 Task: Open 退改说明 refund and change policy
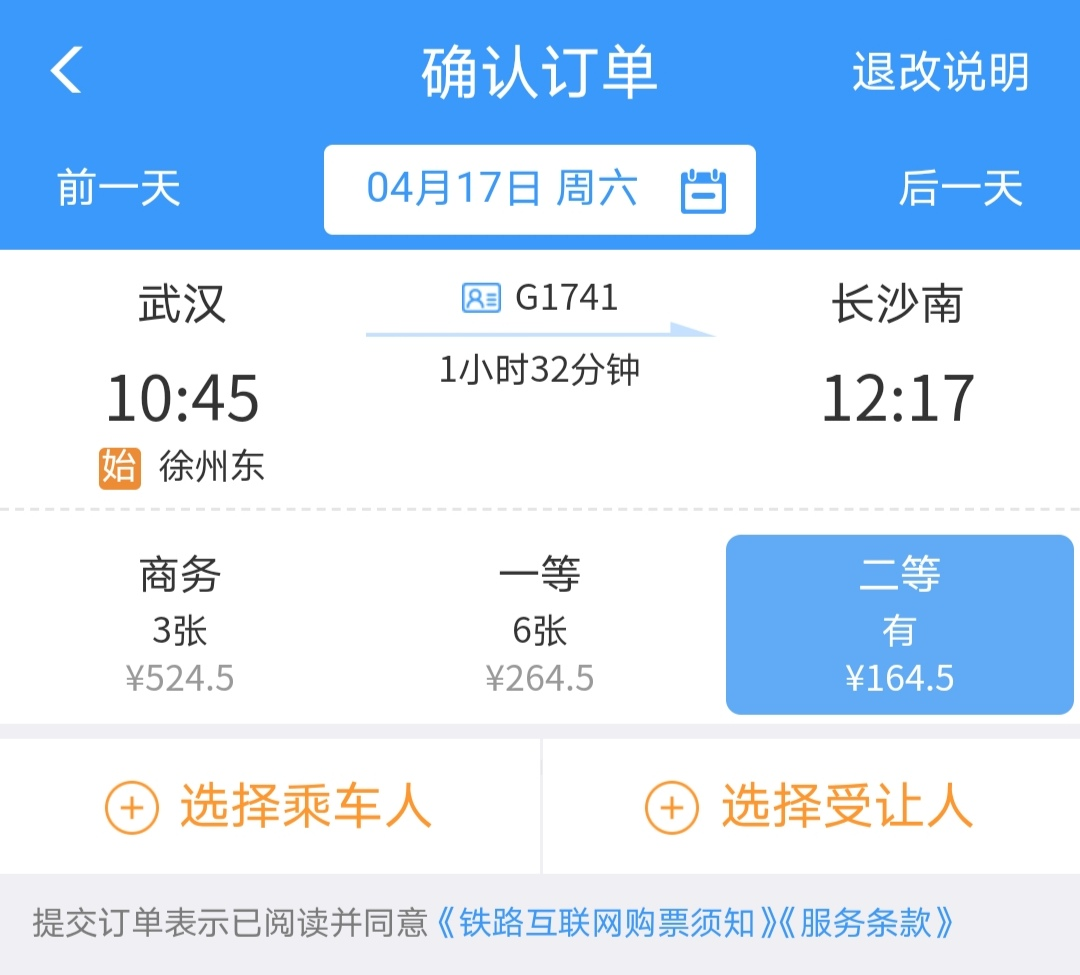coord(940,73)
